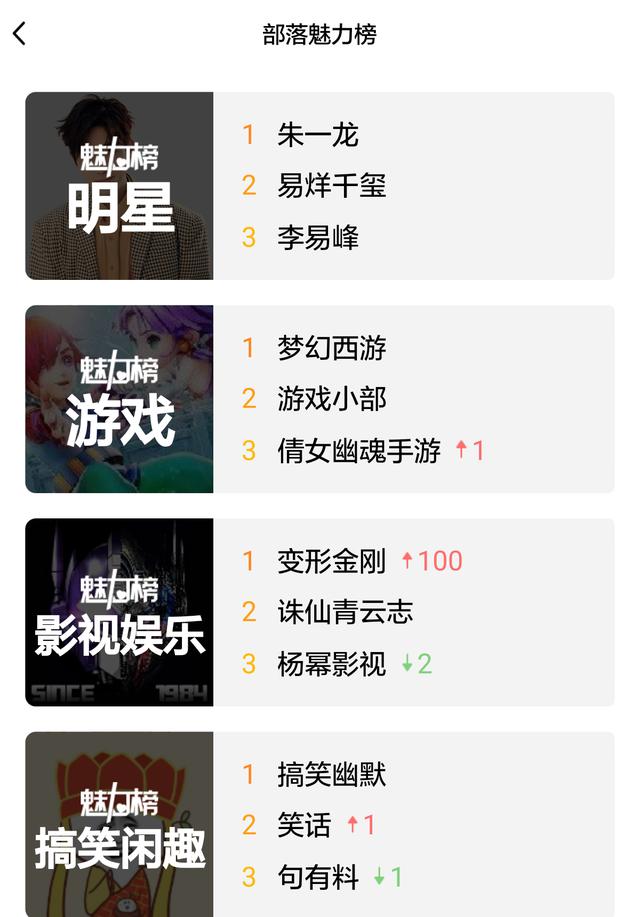Open 变形金刚 ranked first in 影视娱乐

click(x=331, y=561)
